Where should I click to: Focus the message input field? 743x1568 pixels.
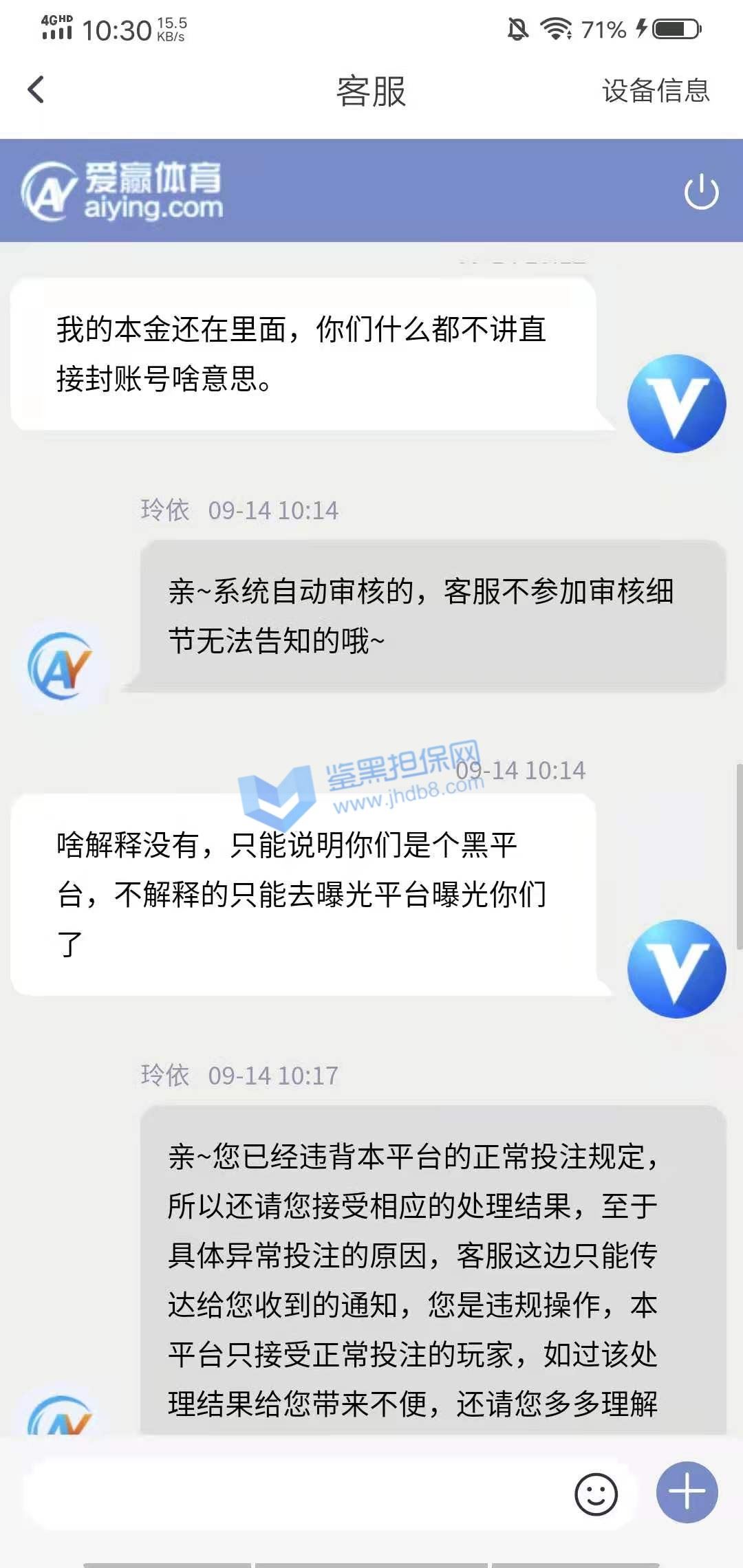tap(296, 1494)
